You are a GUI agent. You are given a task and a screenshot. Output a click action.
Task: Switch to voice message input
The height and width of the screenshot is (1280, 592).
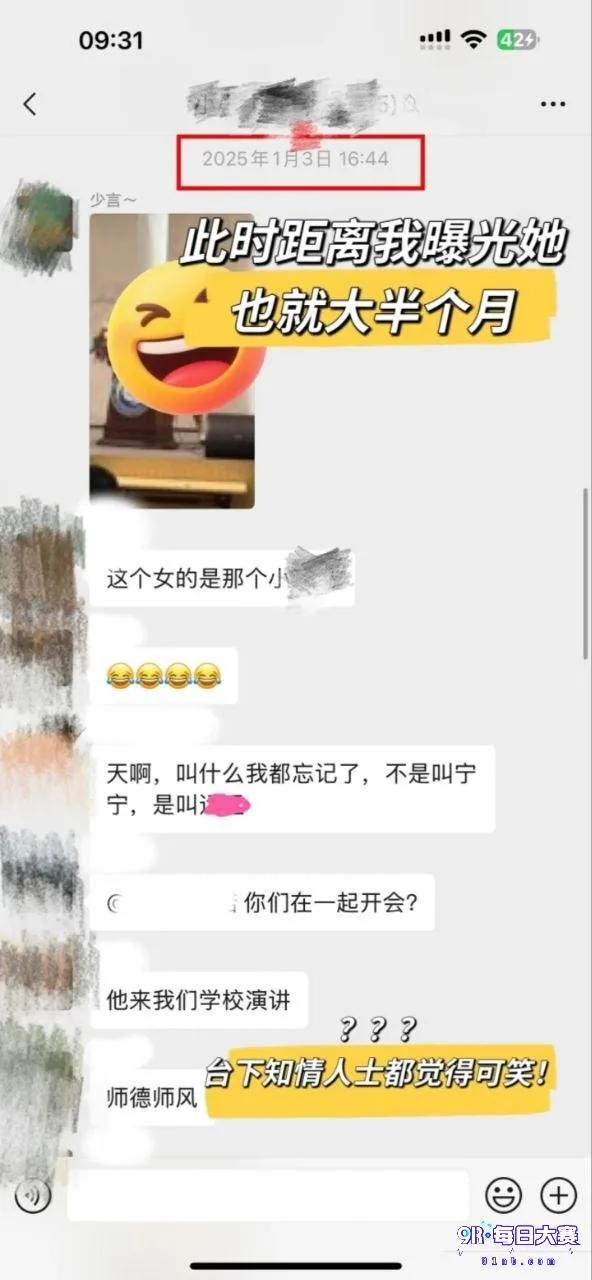pos(33,1196)
